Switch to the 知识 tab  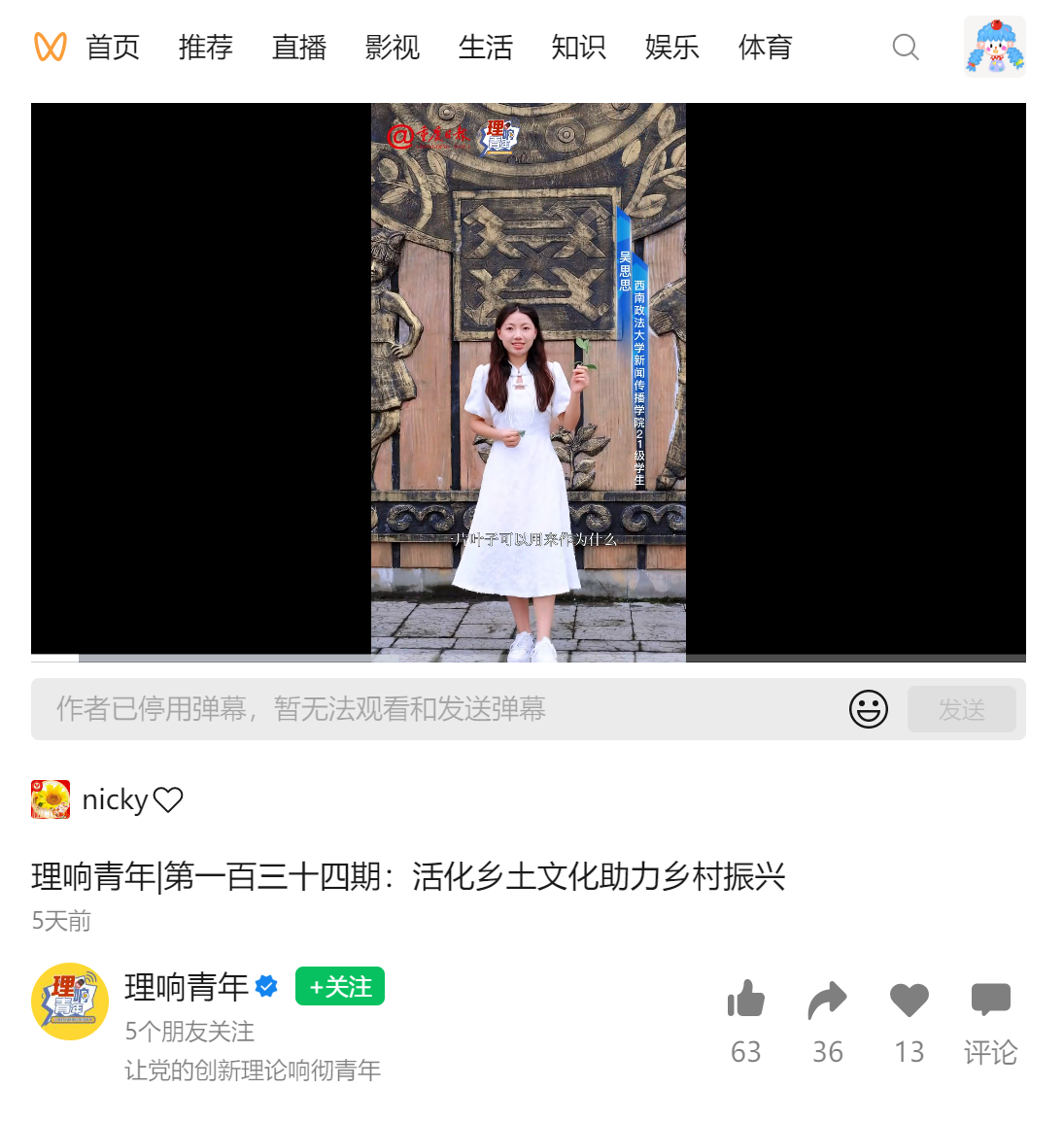pos(579,47)
